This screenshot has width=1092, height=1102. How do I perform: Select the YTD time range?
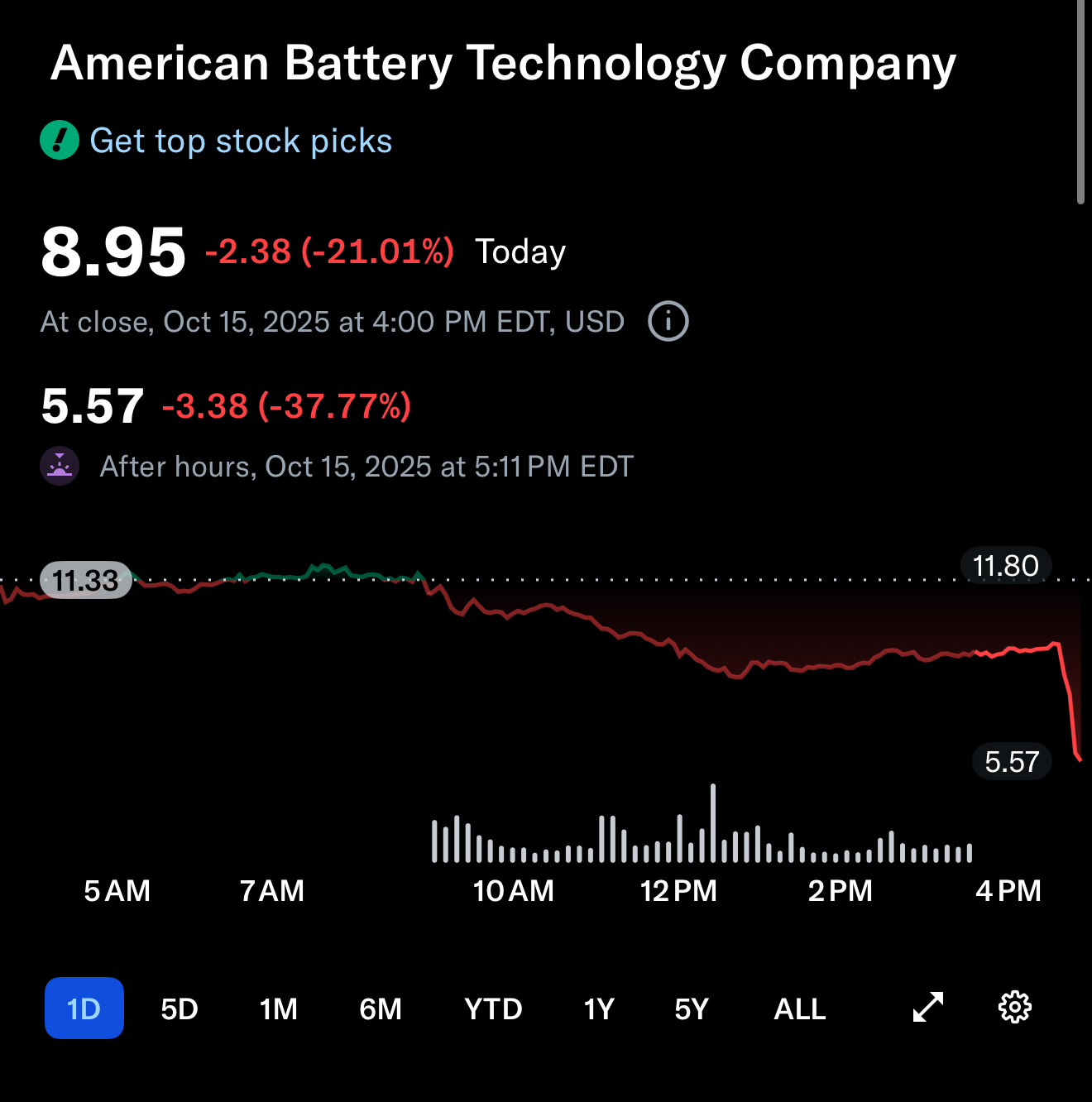pyautogui.click(x=493, y=1009)
